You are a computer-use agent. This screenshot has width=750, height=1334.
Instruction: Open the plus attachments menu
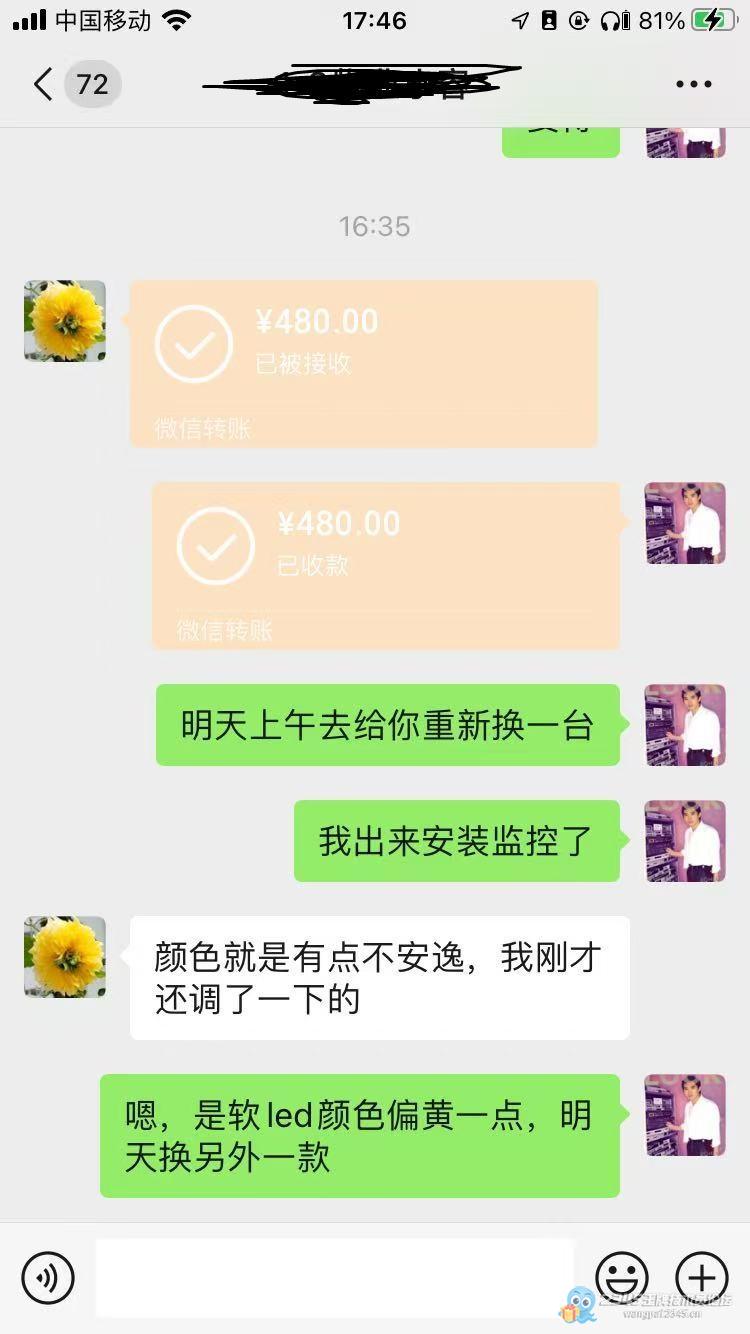pyautogui.click(x=702, y=1277)
